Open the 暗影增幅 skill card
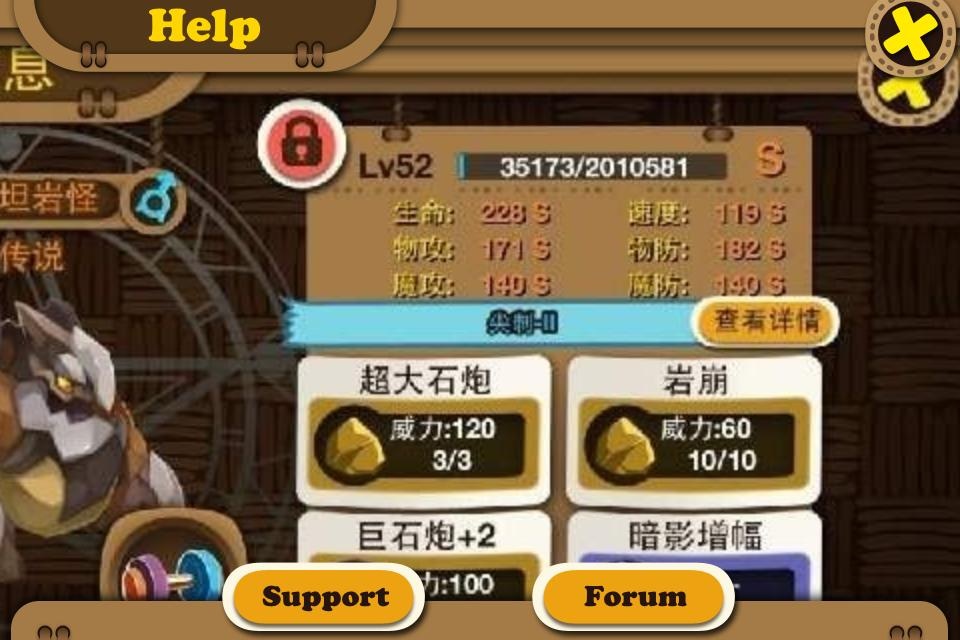Image resolution: width=960 pixels, height=640 pixels. click(694, 538)
